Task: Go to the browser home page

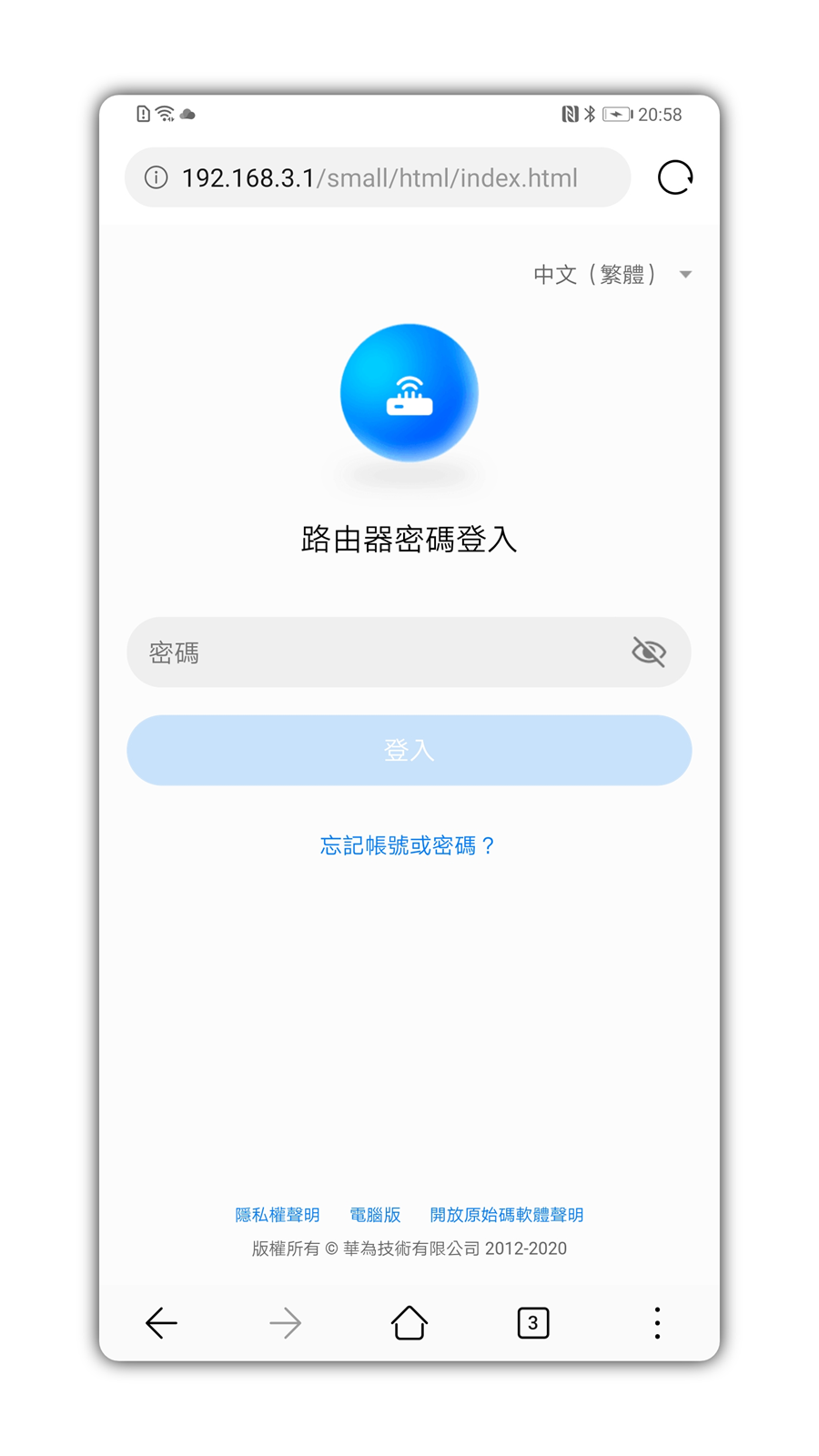Action: coord(409,1322)
